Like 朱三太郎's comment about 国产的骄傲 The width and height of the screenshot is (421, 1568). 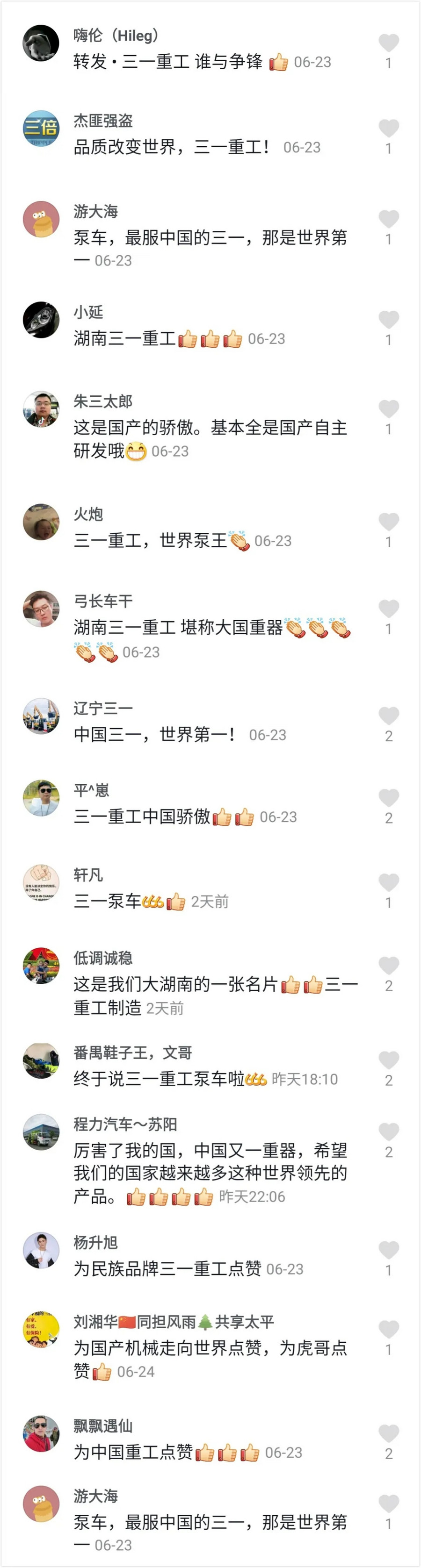point(388,409)
